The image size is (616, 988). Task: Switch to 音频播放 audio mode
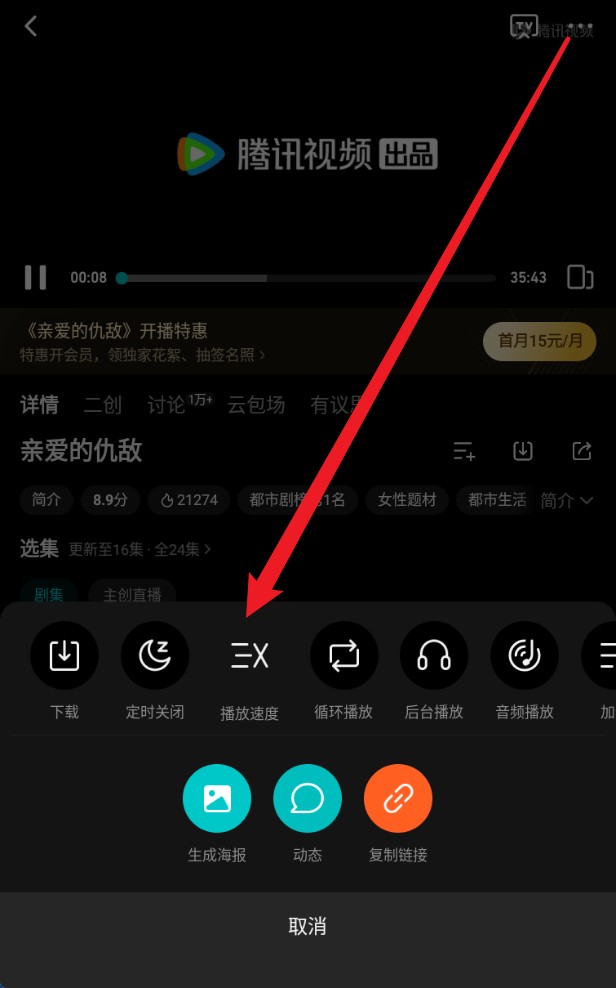524,656
